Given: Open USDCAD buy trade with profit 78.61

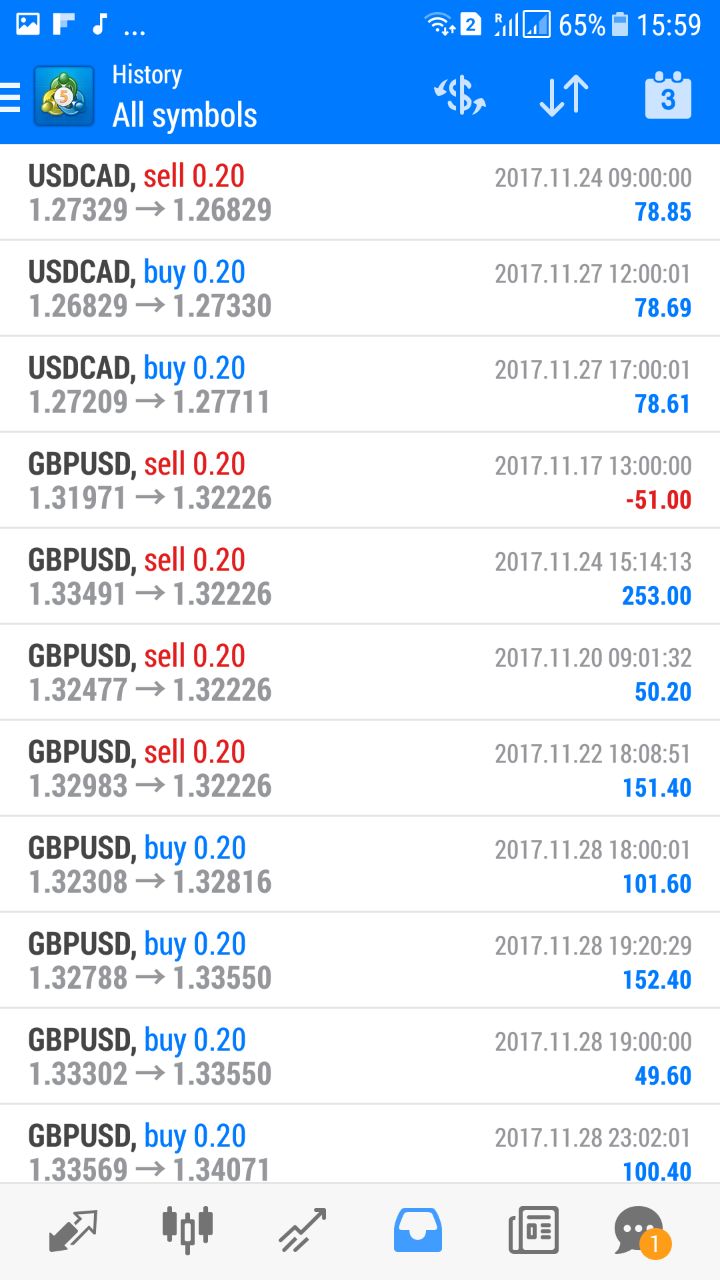Looking at the screenshot, I should tap(360, 385).
